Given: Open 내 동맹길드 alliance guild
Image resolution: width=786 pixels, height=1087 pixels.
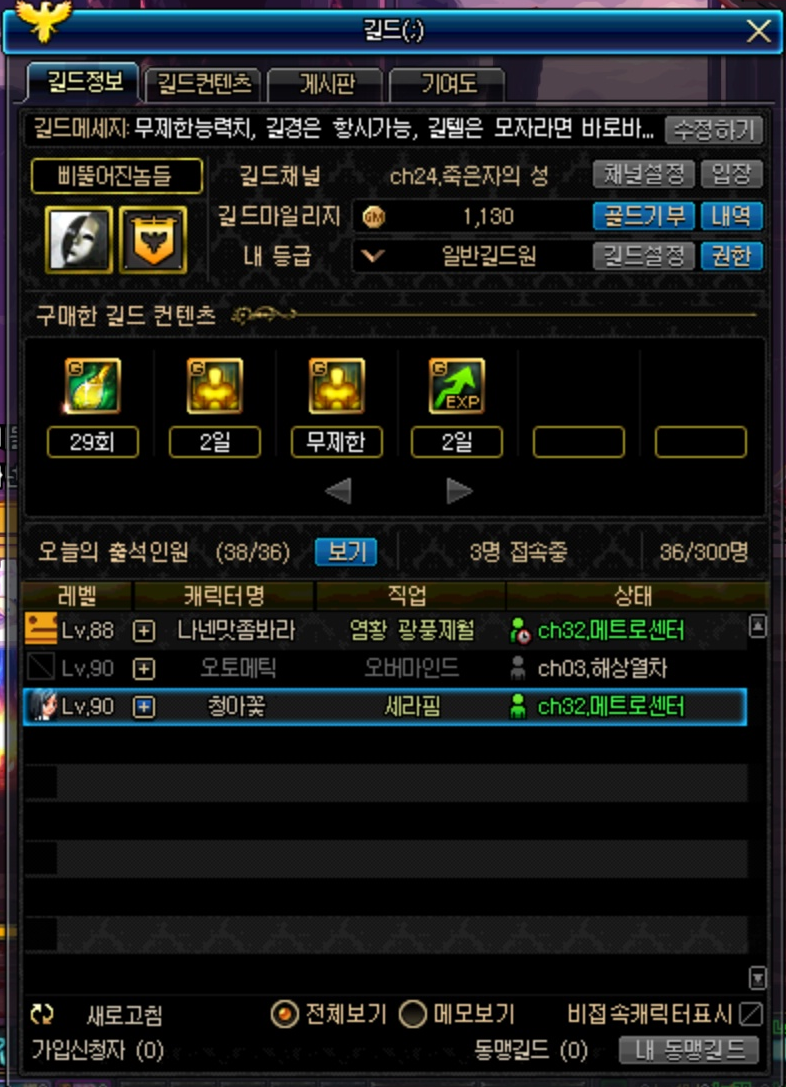Looking at the screenshot, I should (x=688, y=1050).
